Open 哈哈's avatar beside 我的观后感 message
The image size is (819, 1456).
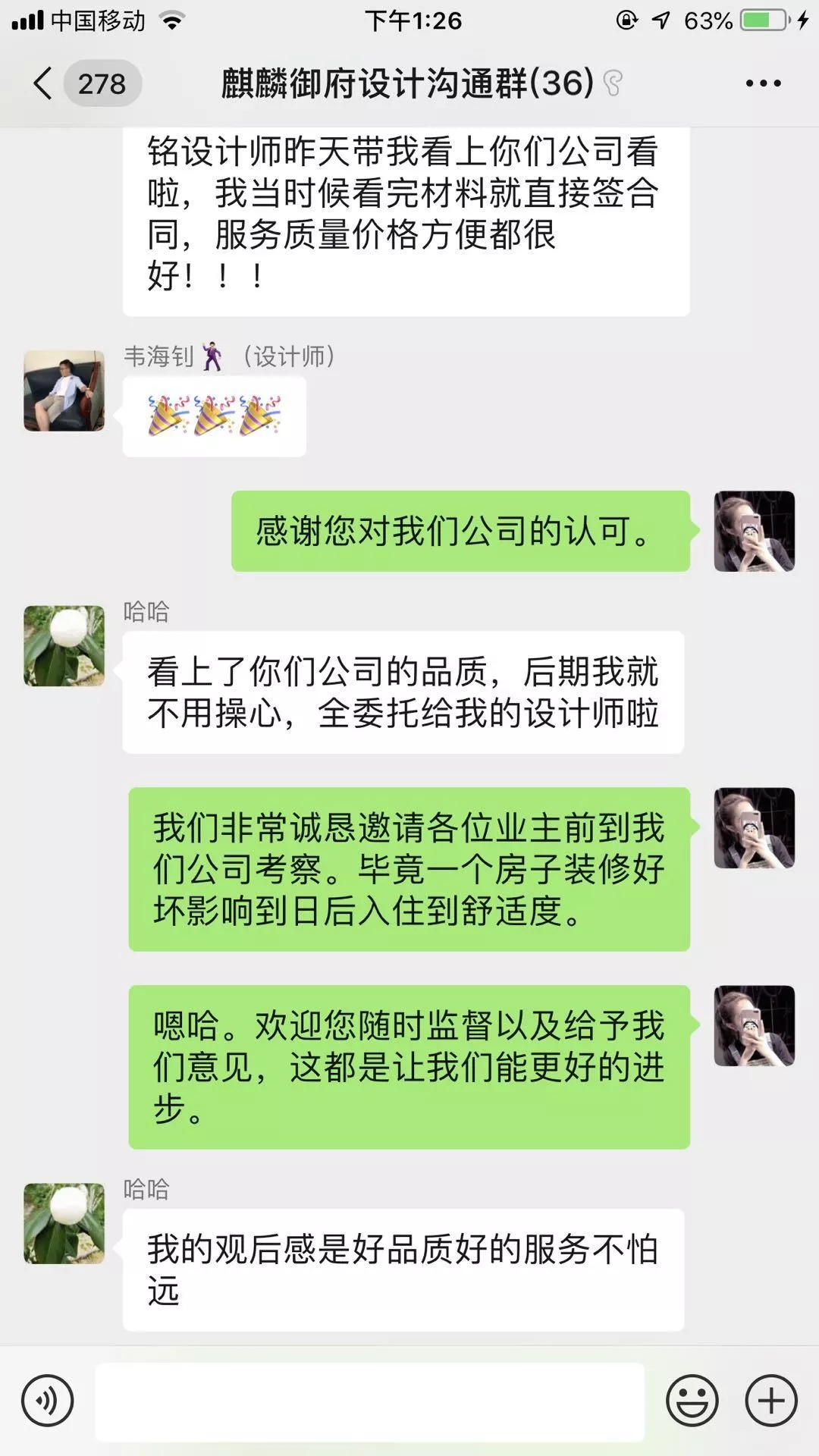64,1223
